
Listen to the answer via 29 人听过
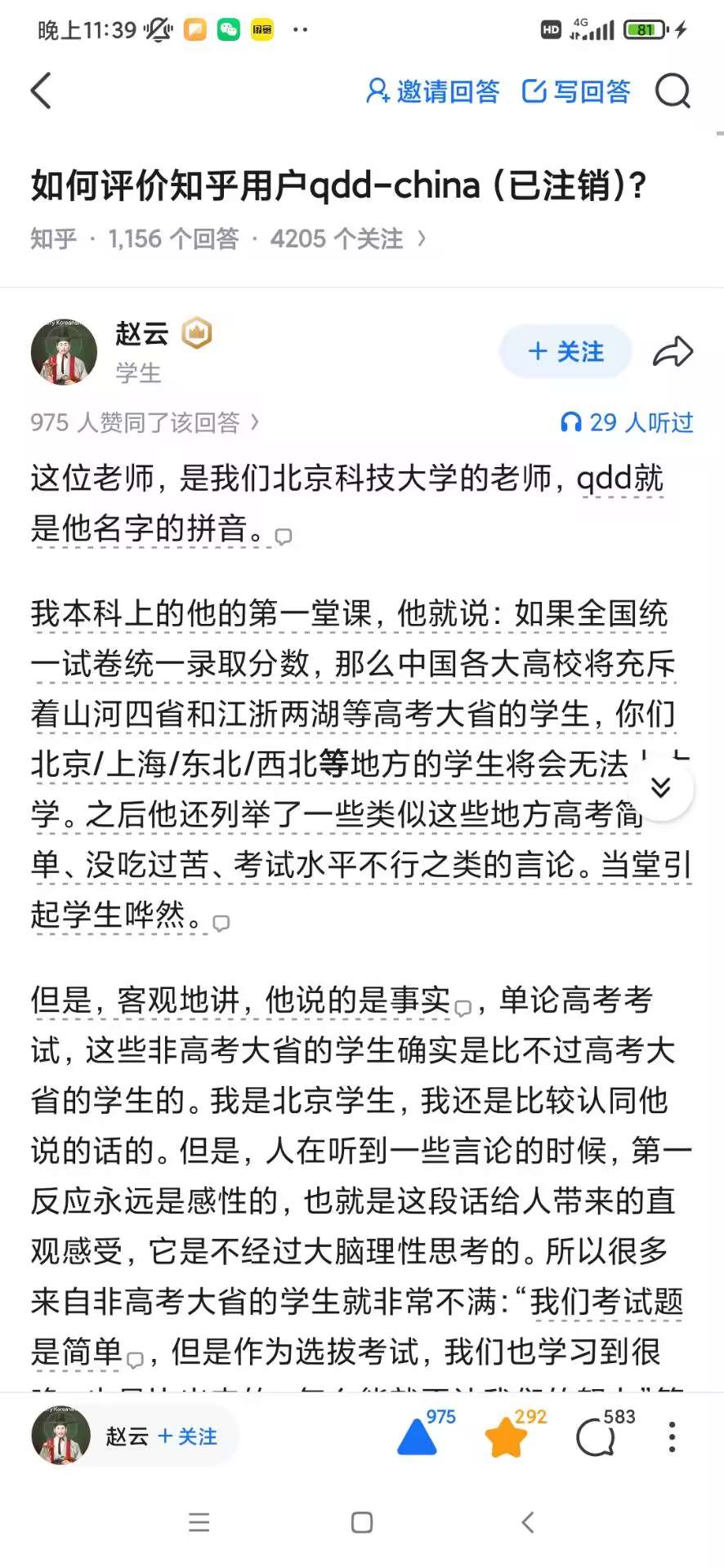627,422
